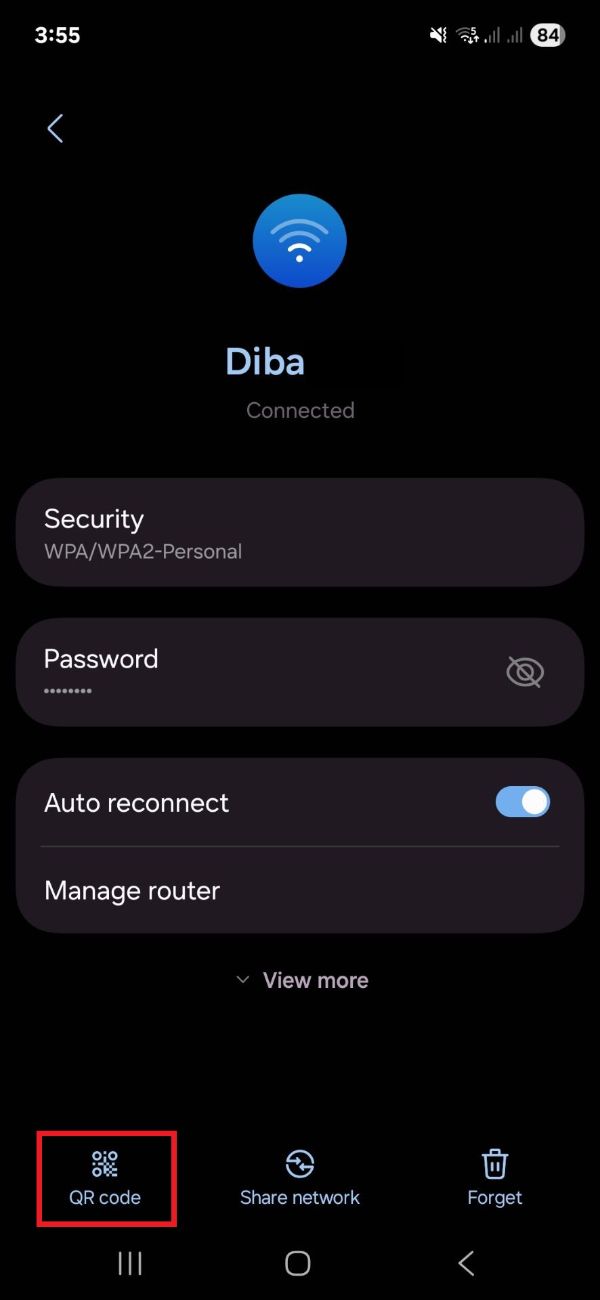
Task: Turn off Auto reconnect switch
Action: click(x=522, y=802)
